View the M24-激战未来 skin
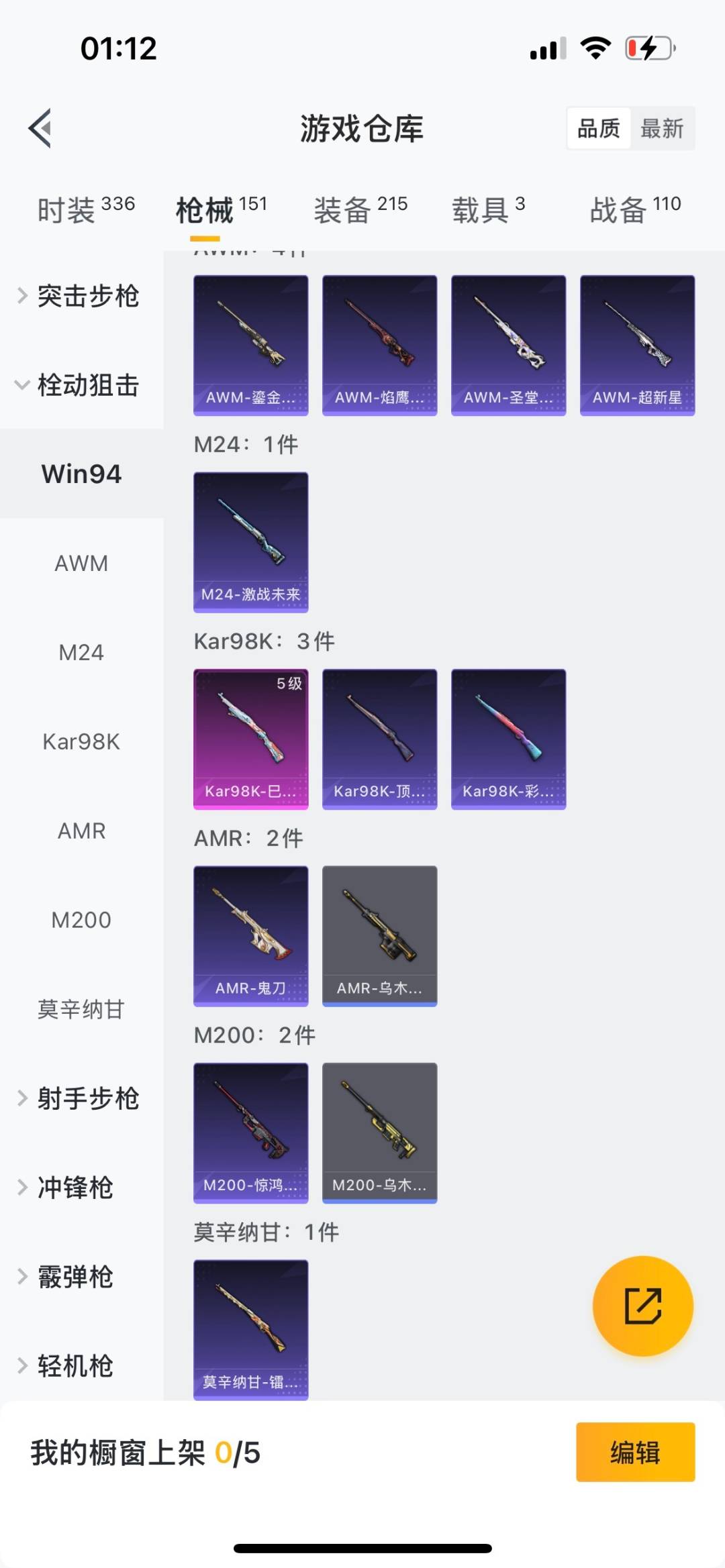 click(x=250, y=541)
